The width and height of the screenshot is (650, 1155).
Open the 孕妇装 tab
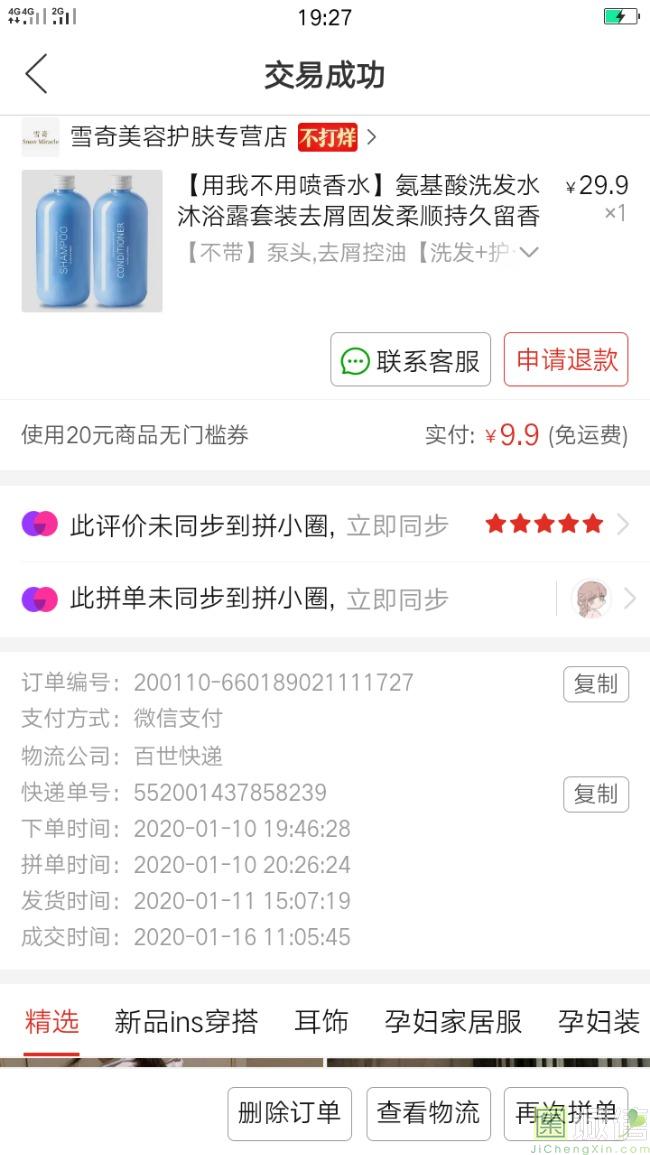(598, 1021)
